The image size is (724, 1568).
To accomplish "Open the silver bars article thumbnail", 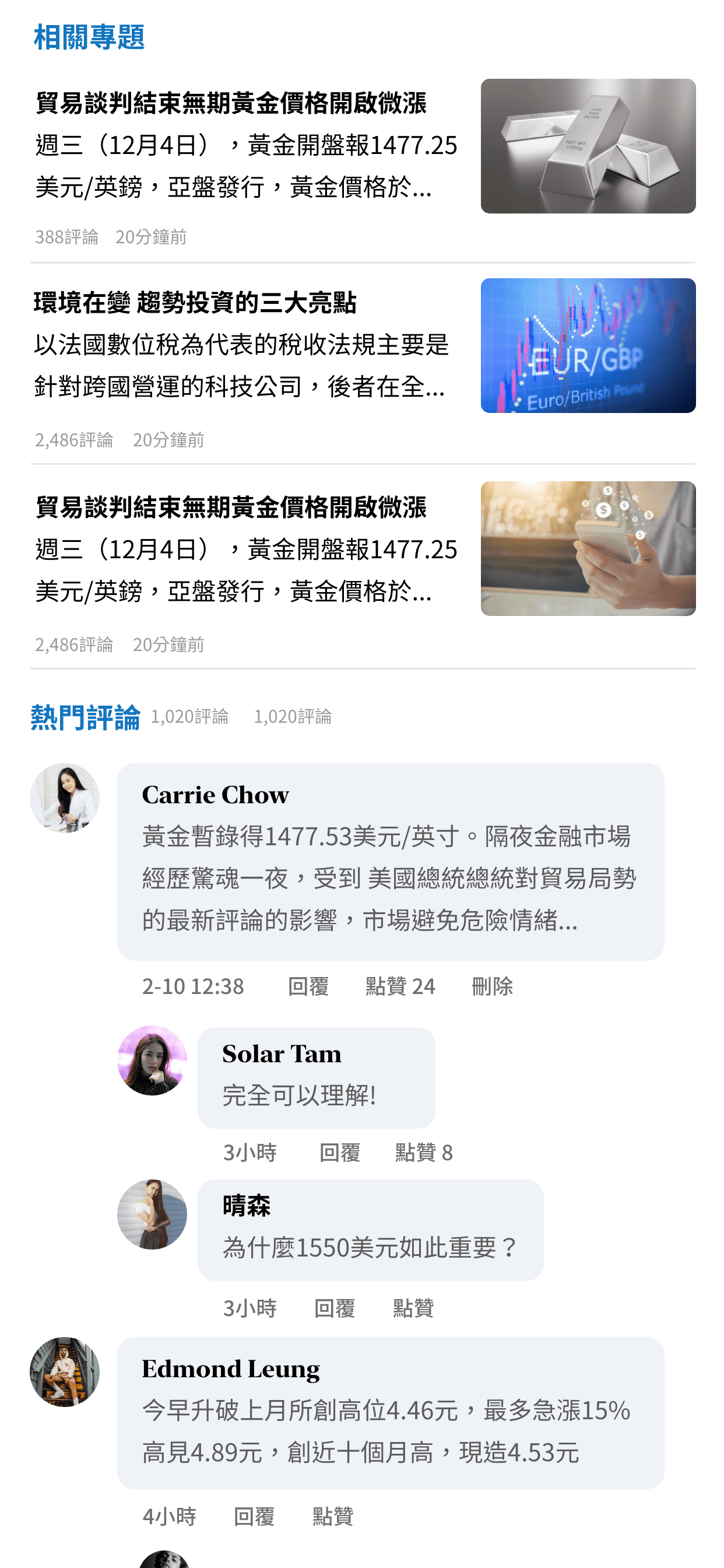I will pyautogui.click(x=587, y=145).
